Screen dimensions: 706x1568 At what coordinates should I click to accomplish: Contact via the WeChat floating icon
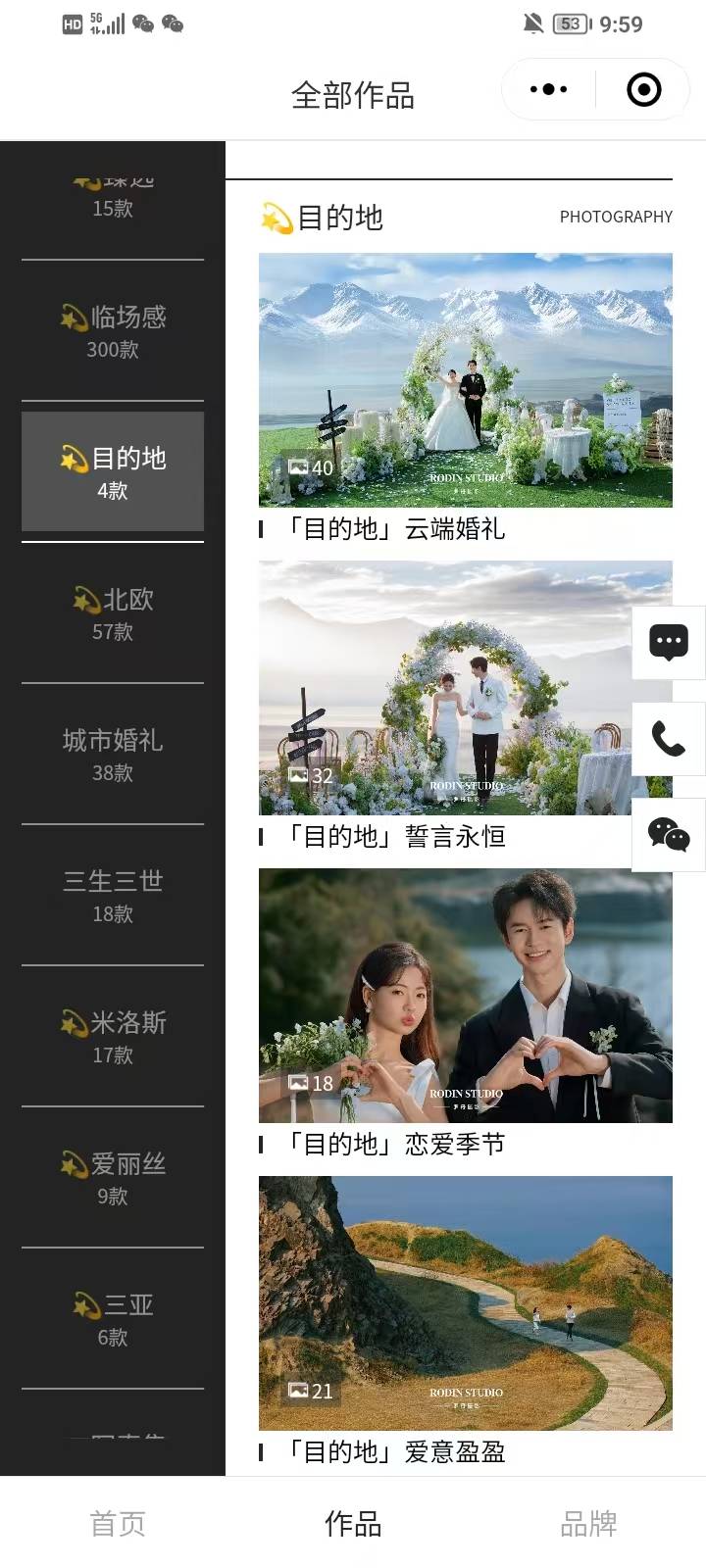pyautogui.click(x=669, y=835)
